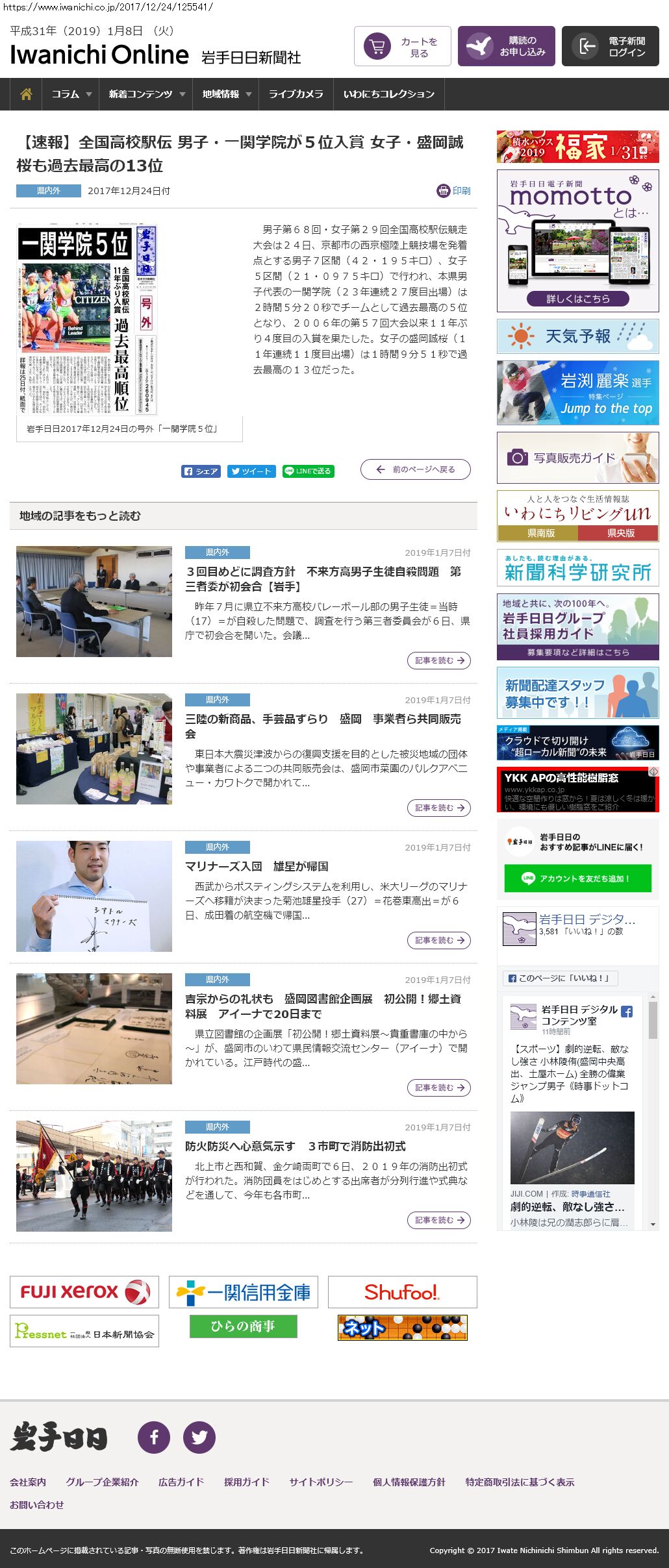Expand the 地域情報 menu
The height and width of the screenshot is (1568, 669).
point(225,94)
